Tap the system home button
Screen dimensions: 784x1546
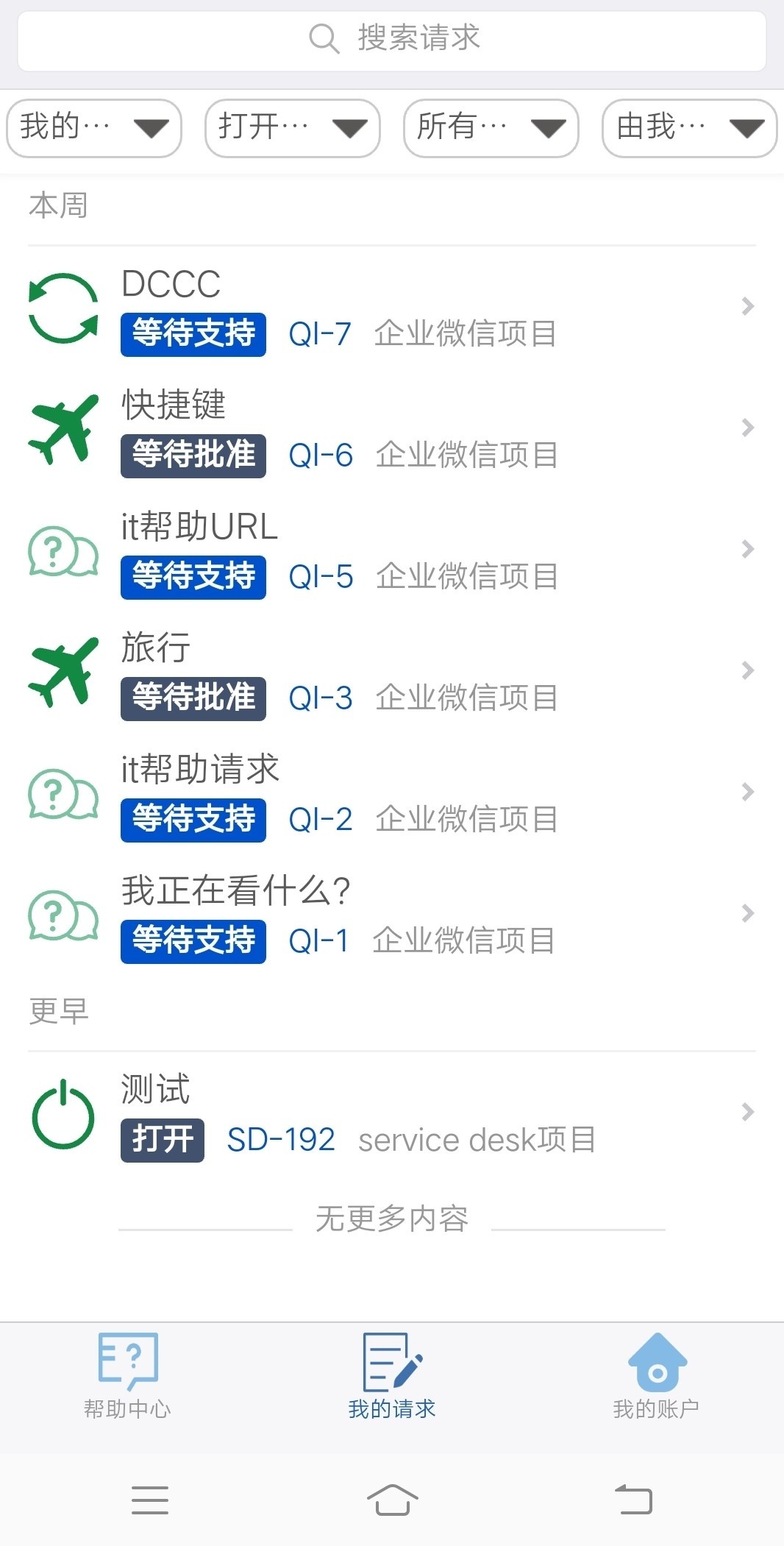click(x=392, y=1499)
